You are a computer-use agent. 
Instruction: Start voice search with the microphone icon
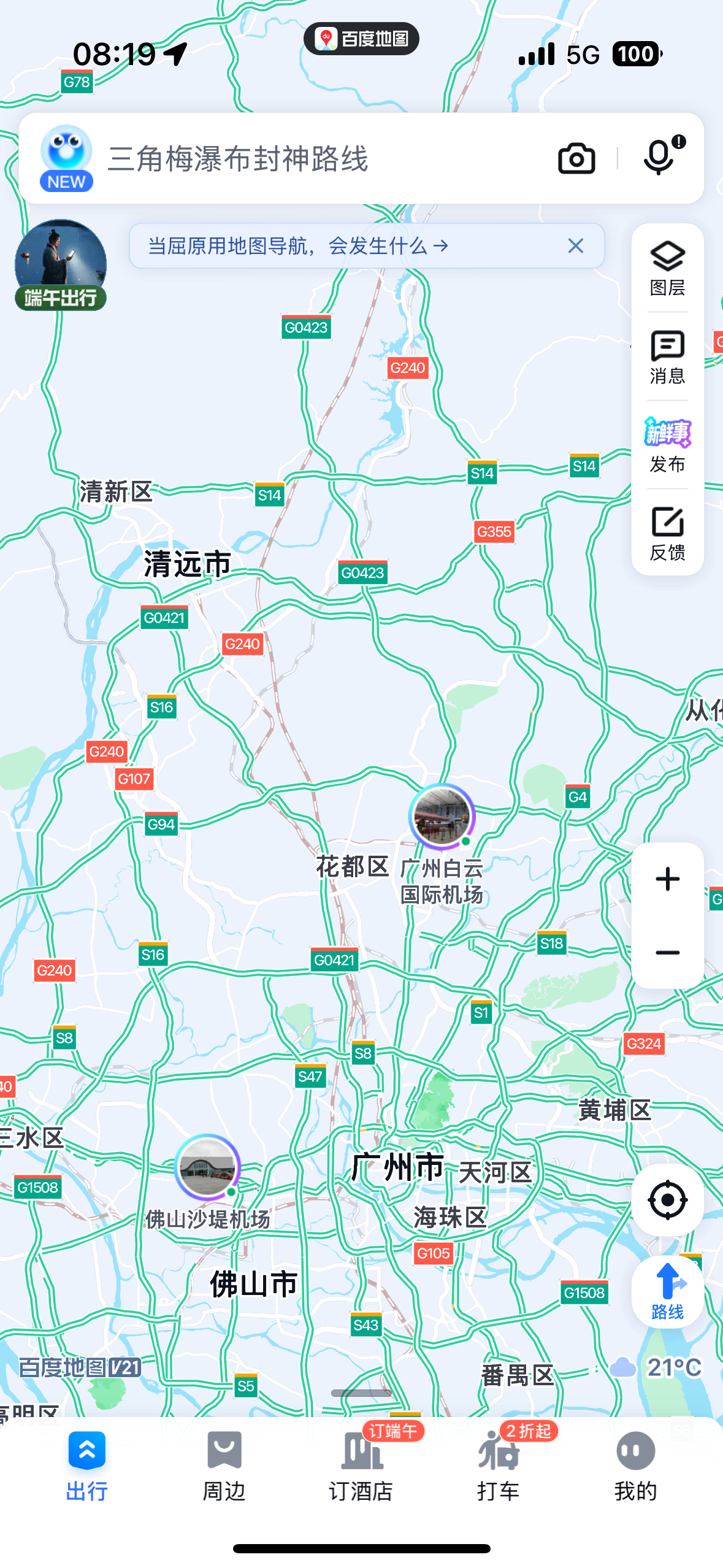click(x=657, y=158)
